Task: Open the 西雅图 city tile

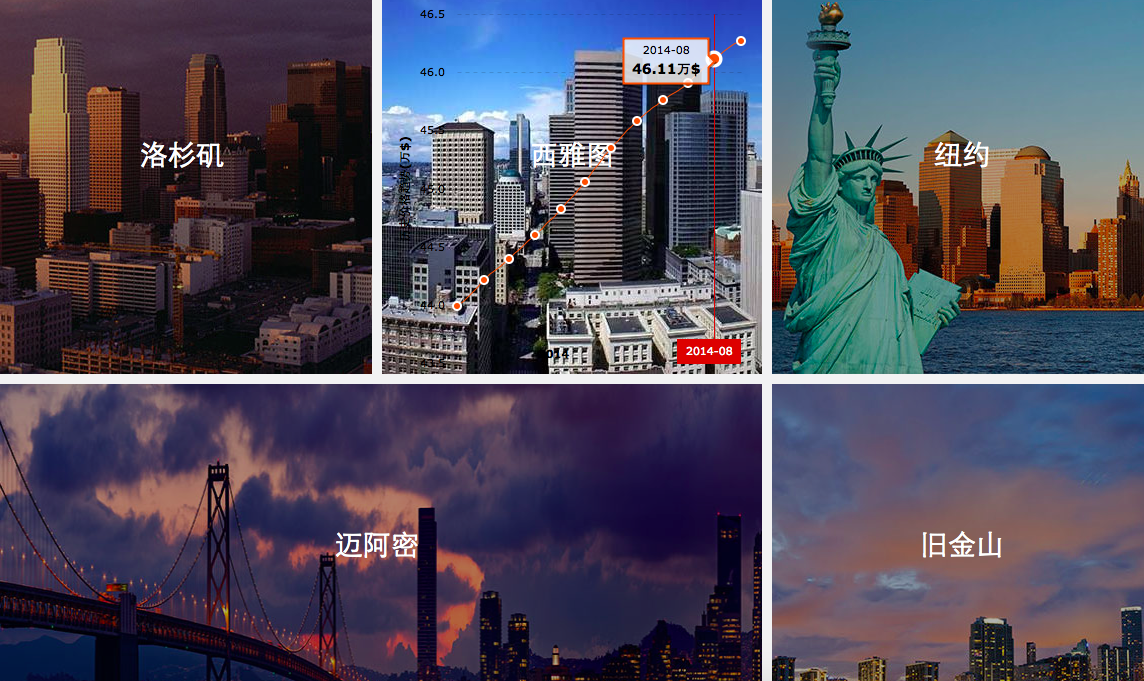Action: click(571, 156)
